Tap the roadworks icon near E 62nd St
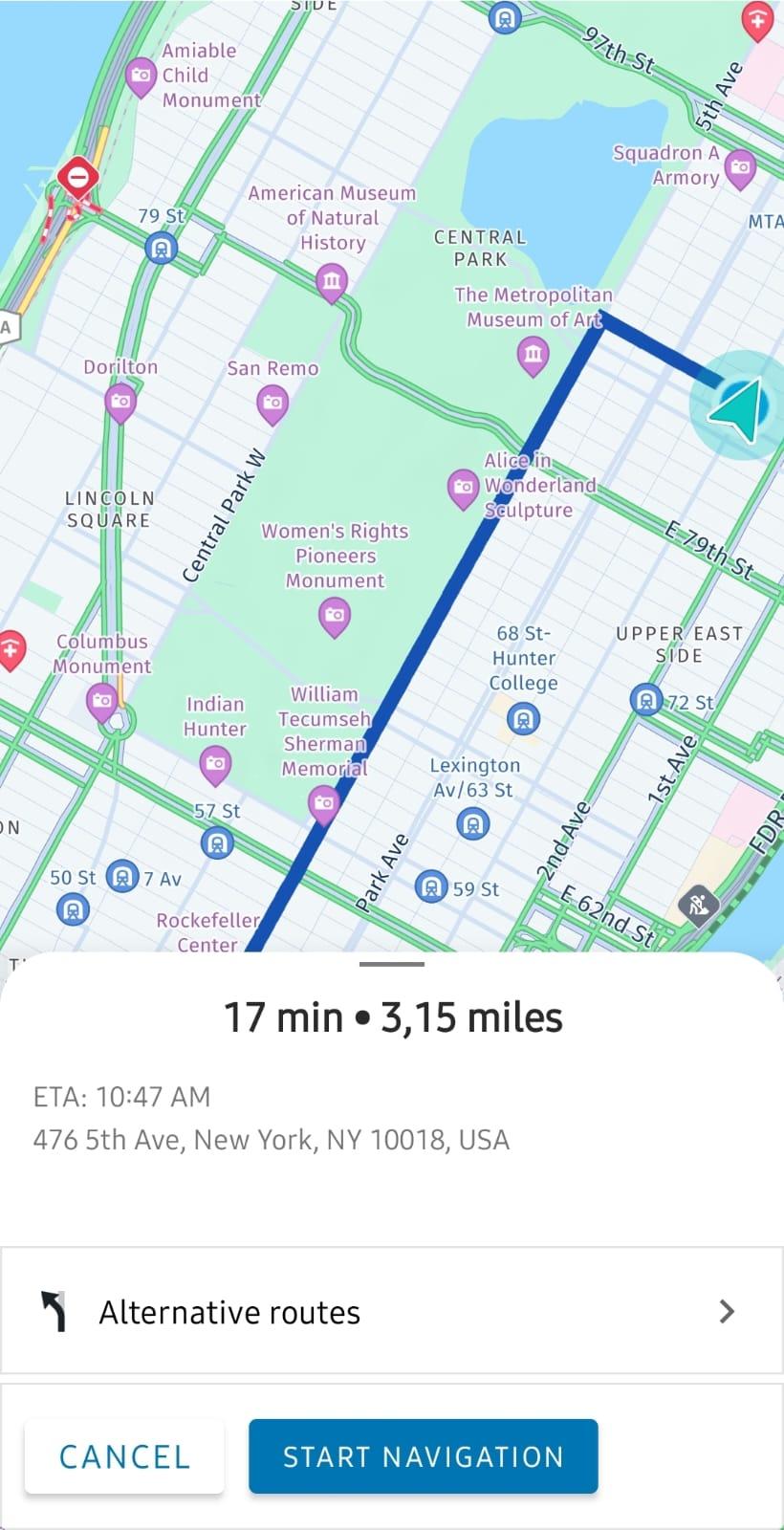 (x=699, y=903)
